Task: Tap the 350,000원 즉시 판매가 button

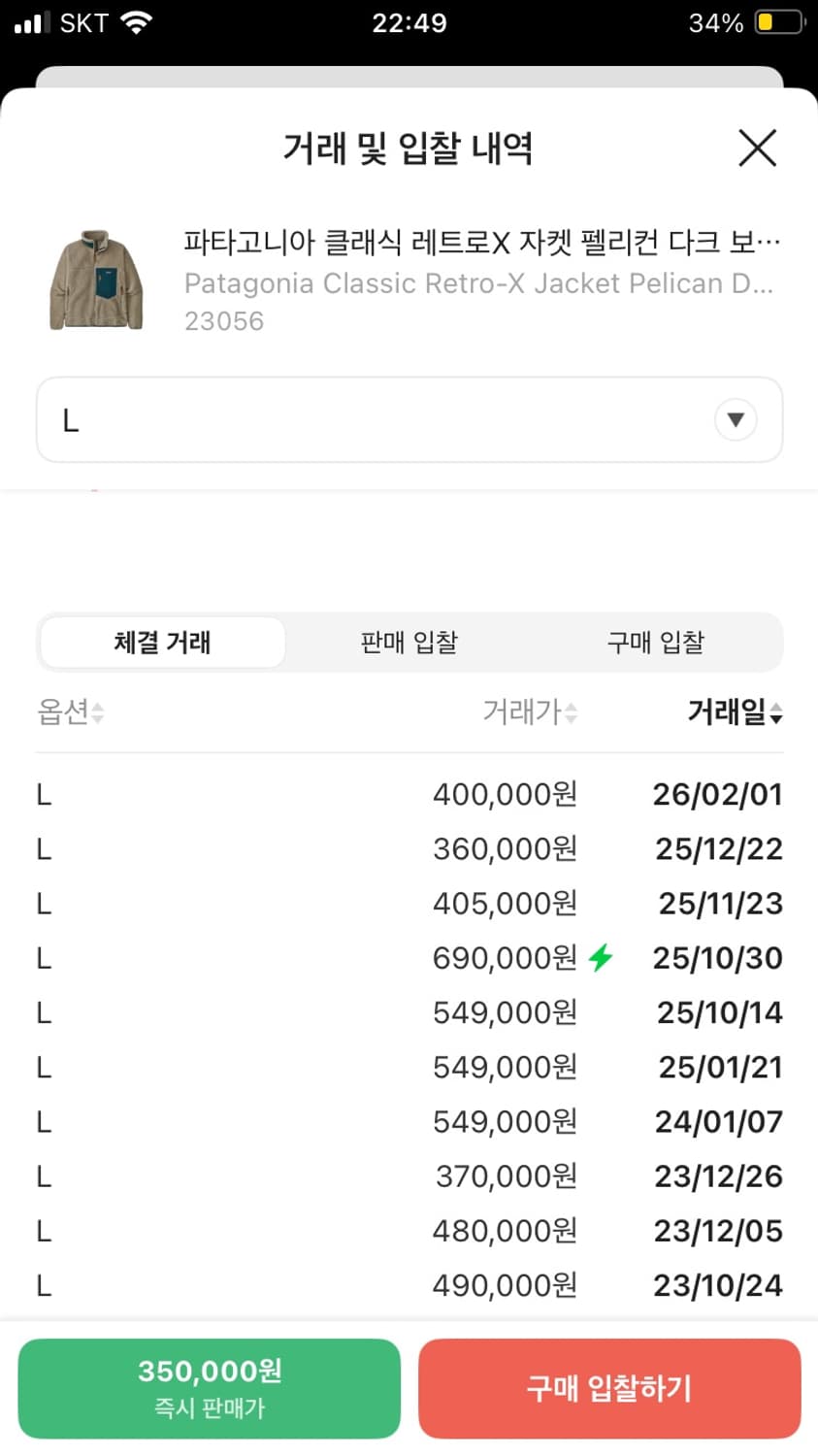Action: [x=209, y=1387]
